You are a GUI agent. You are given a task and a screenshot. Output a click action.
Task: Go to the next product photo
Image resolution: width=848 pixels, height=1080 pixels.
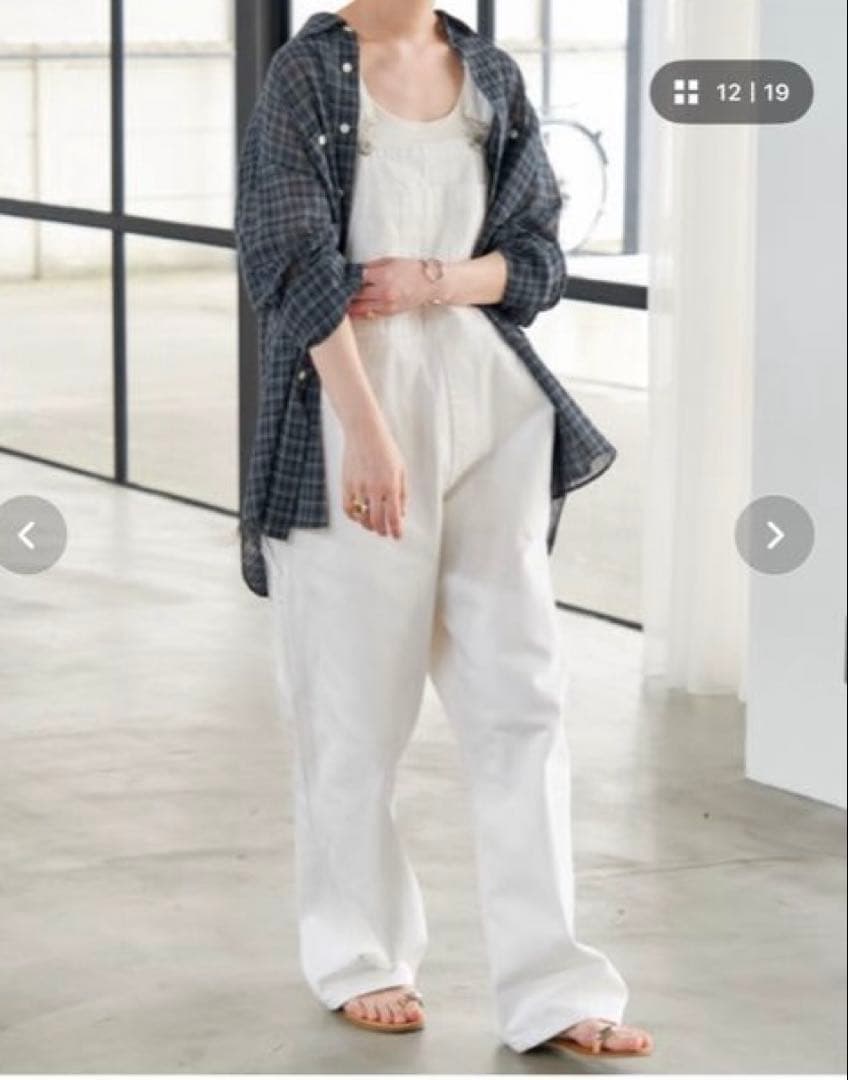tap(774, 535)
